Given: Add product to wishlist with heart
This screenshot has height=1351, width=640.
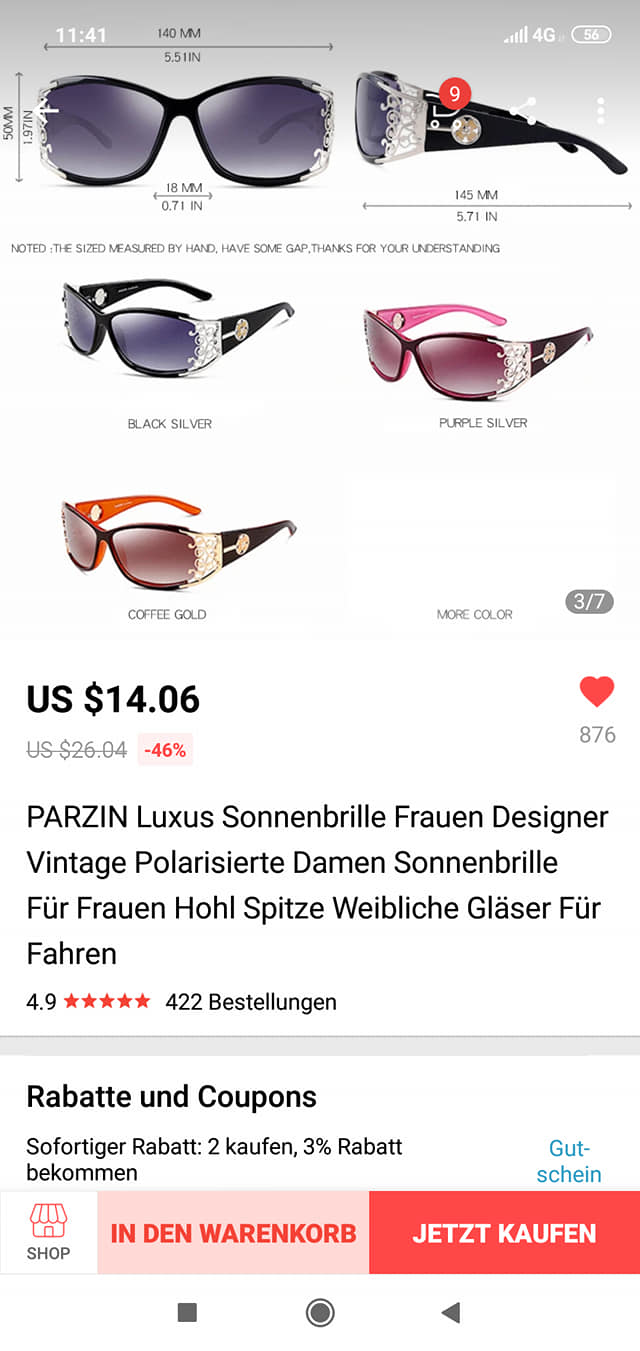Looking at the screenshot, I should pos(597,692).
